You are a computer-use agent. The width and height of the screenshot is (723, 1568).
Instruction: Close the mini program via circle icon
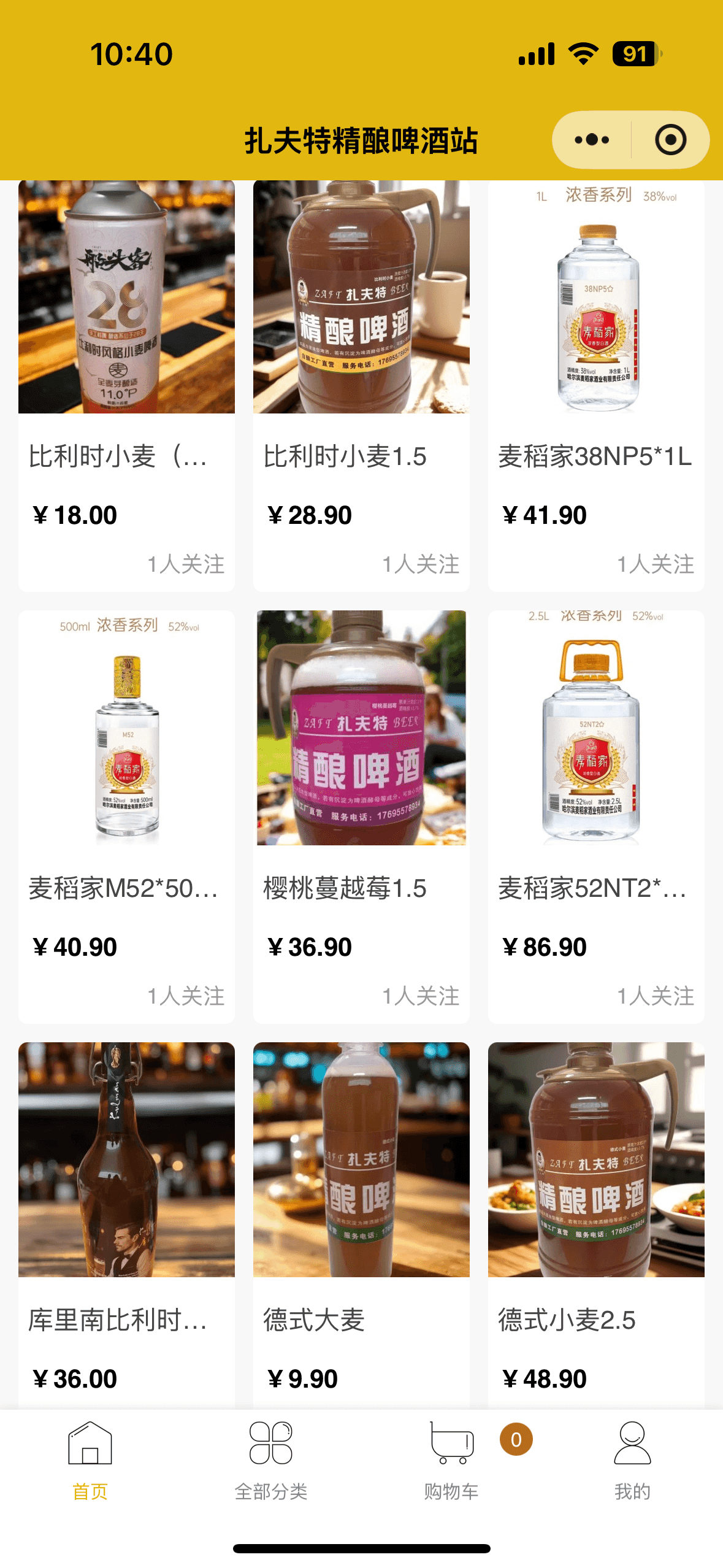670,140
